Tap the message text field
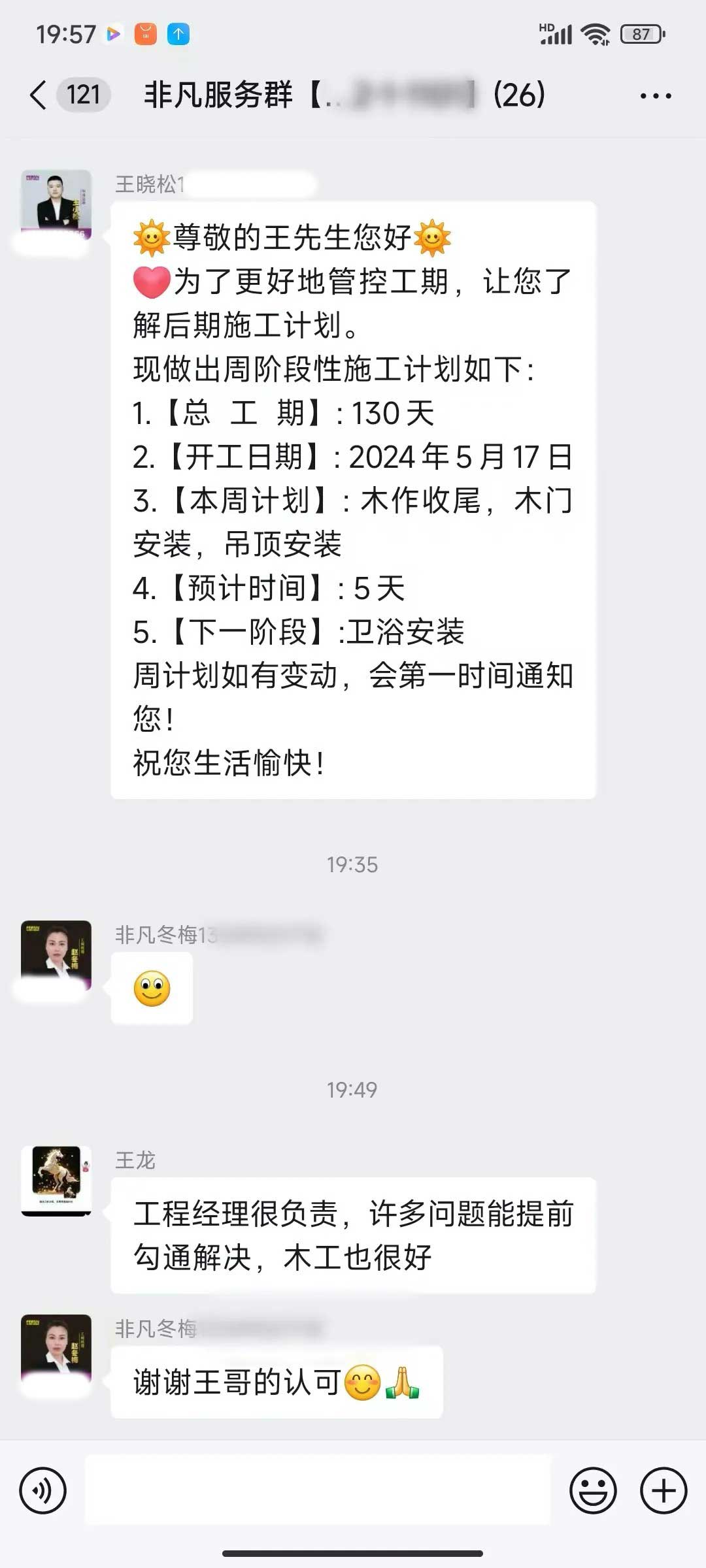 (318, 1490)
